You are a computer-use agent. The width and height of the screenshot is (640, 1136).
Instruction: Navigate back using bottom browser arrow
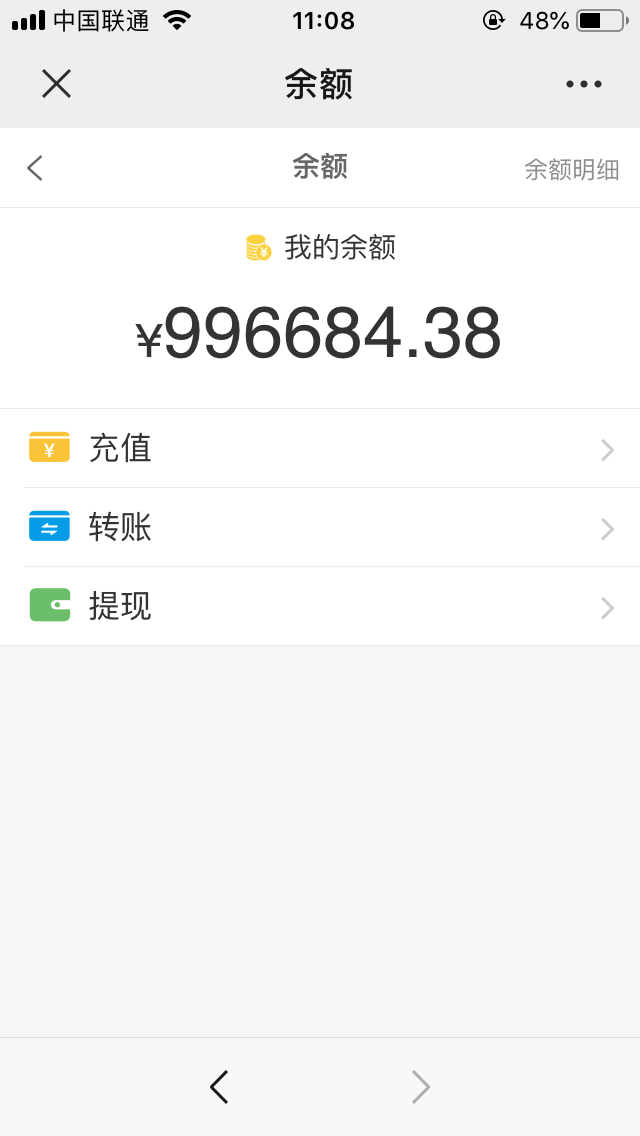219,1086
